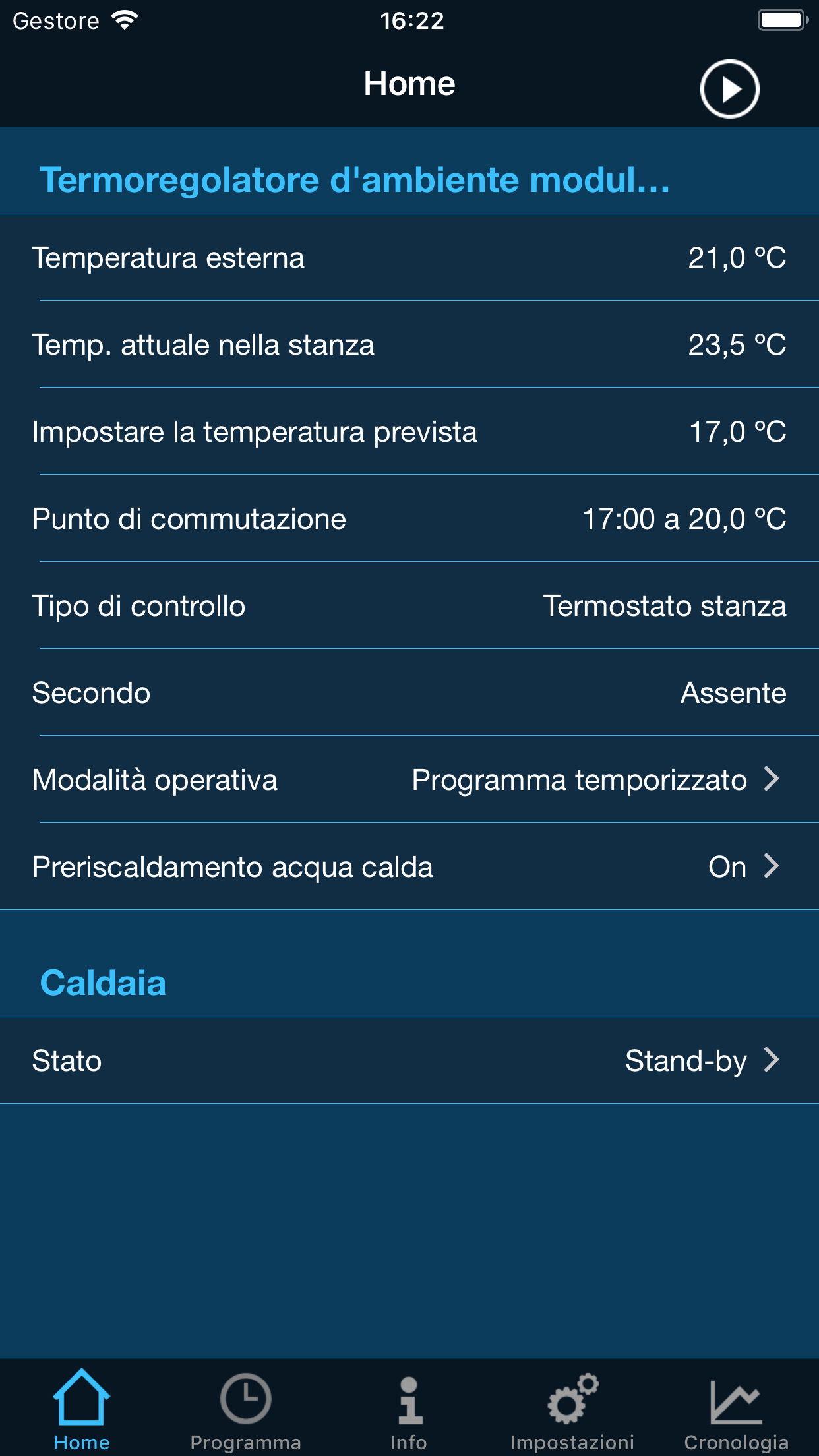The width and height of the screenshot is (819, 1456).
Task: Open Preriscaldamento acqua calda option
Action: [409, 866]
